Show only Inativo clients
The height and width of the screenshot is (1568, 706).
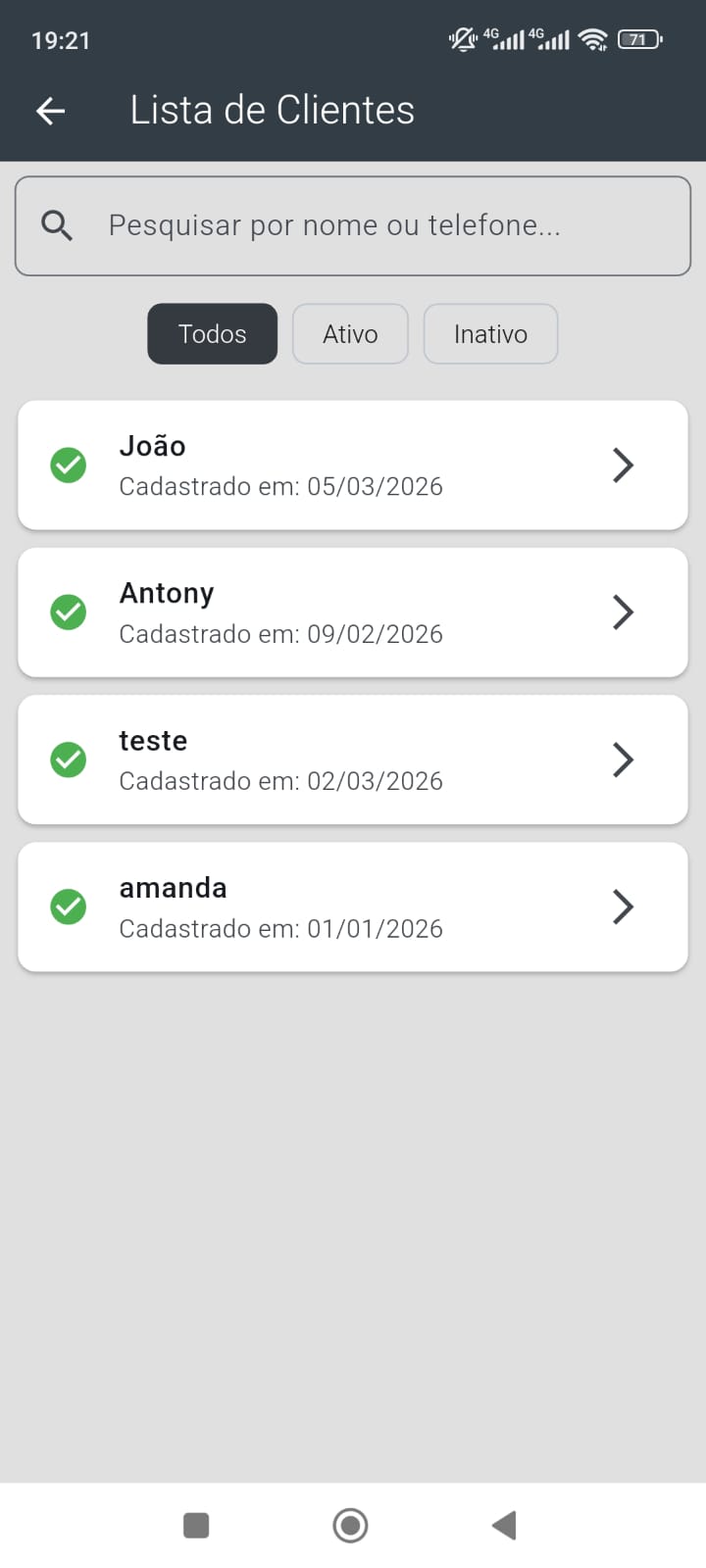(490, 334)
